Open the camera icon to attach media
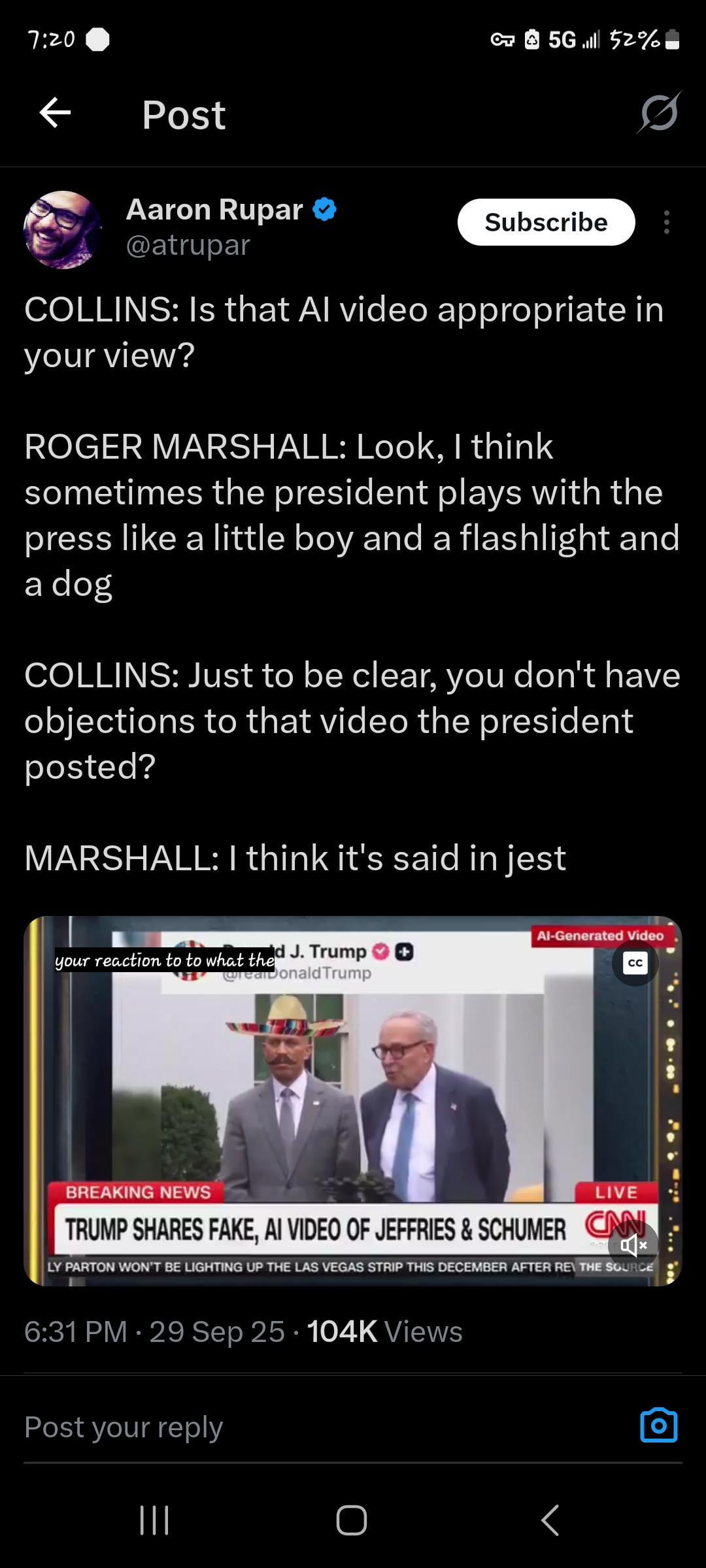This screenshot has width=706, height=1568. point(658,1426)
